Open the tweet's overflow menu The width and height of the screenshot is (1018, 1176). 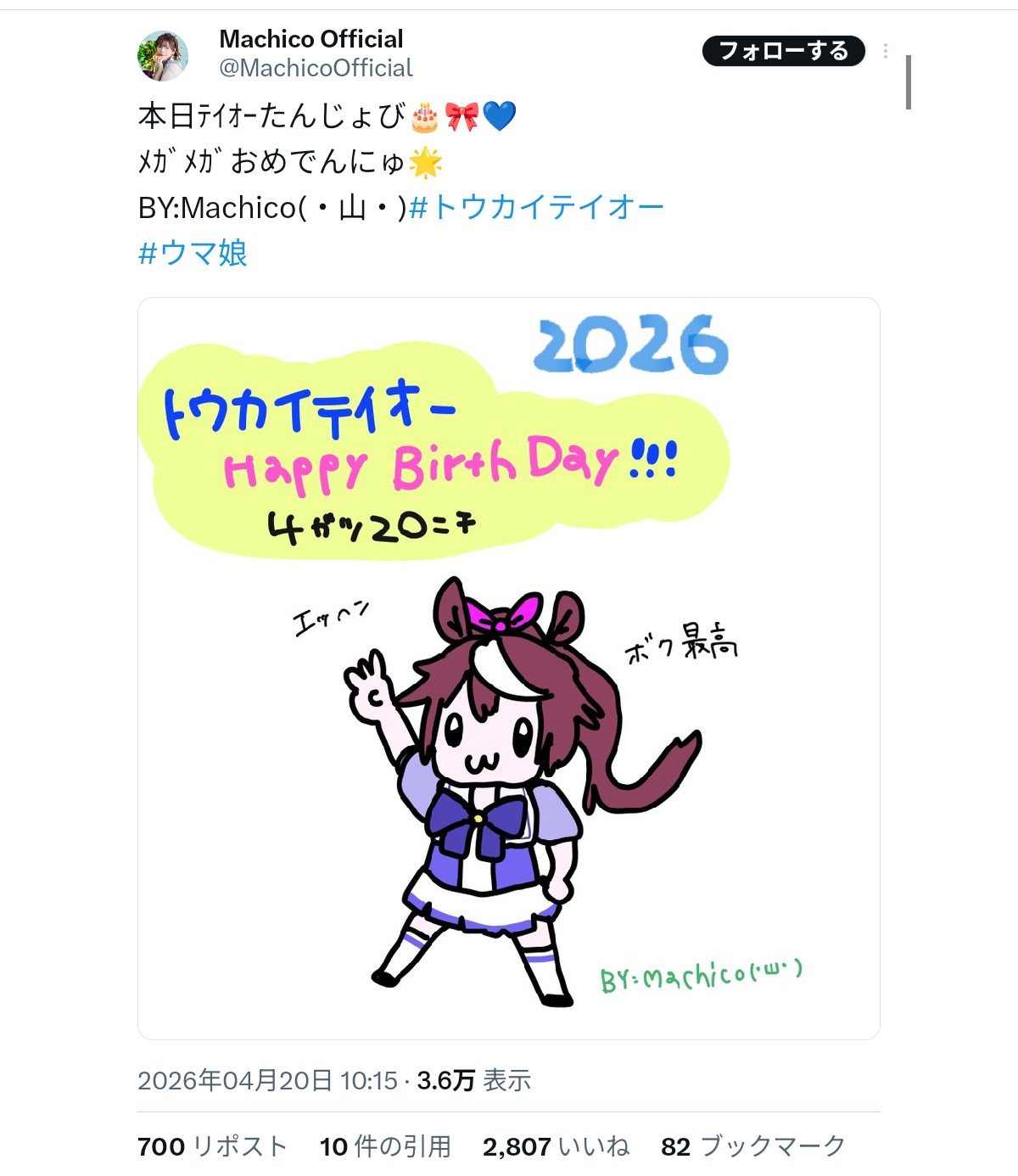click(885, 51)
